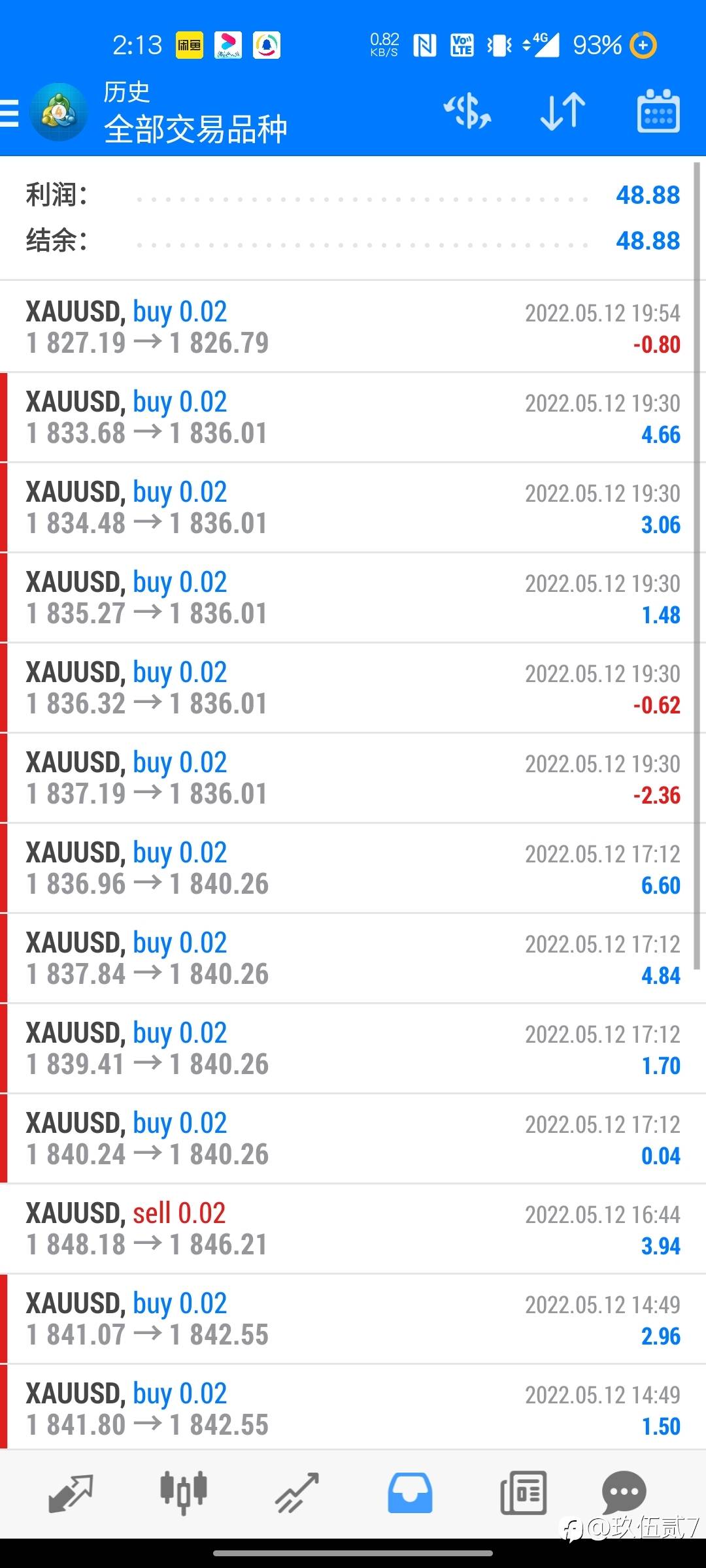This screenshot has height=1568, width=706.
Task: Expand the trade opened at 1 836.96
Action: [353, 868]
